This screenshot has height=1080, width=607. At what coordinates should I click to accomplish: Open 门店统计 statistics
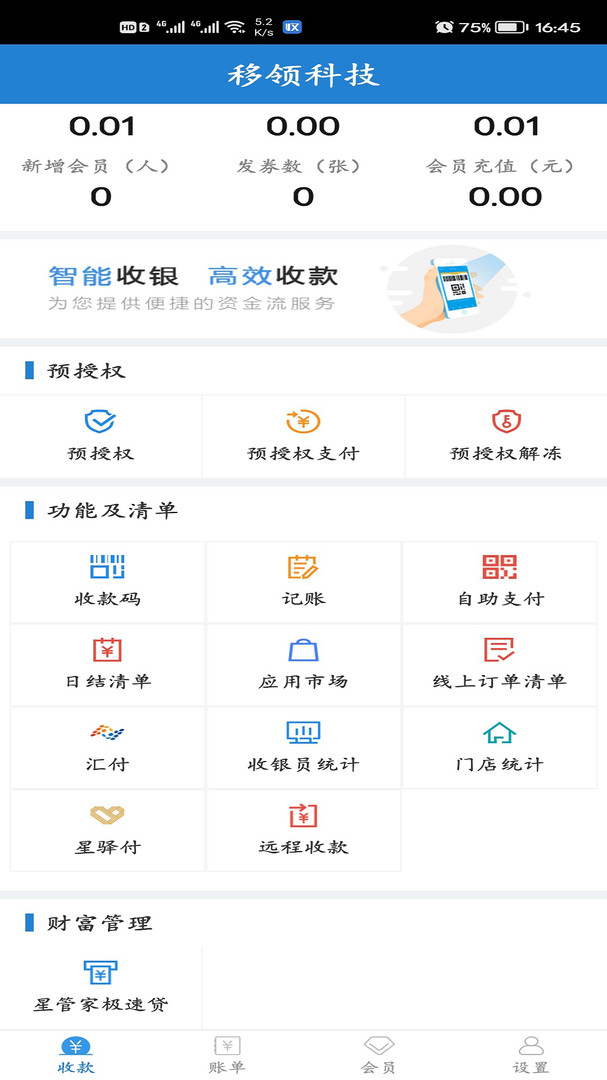click(x=500, y=747)
